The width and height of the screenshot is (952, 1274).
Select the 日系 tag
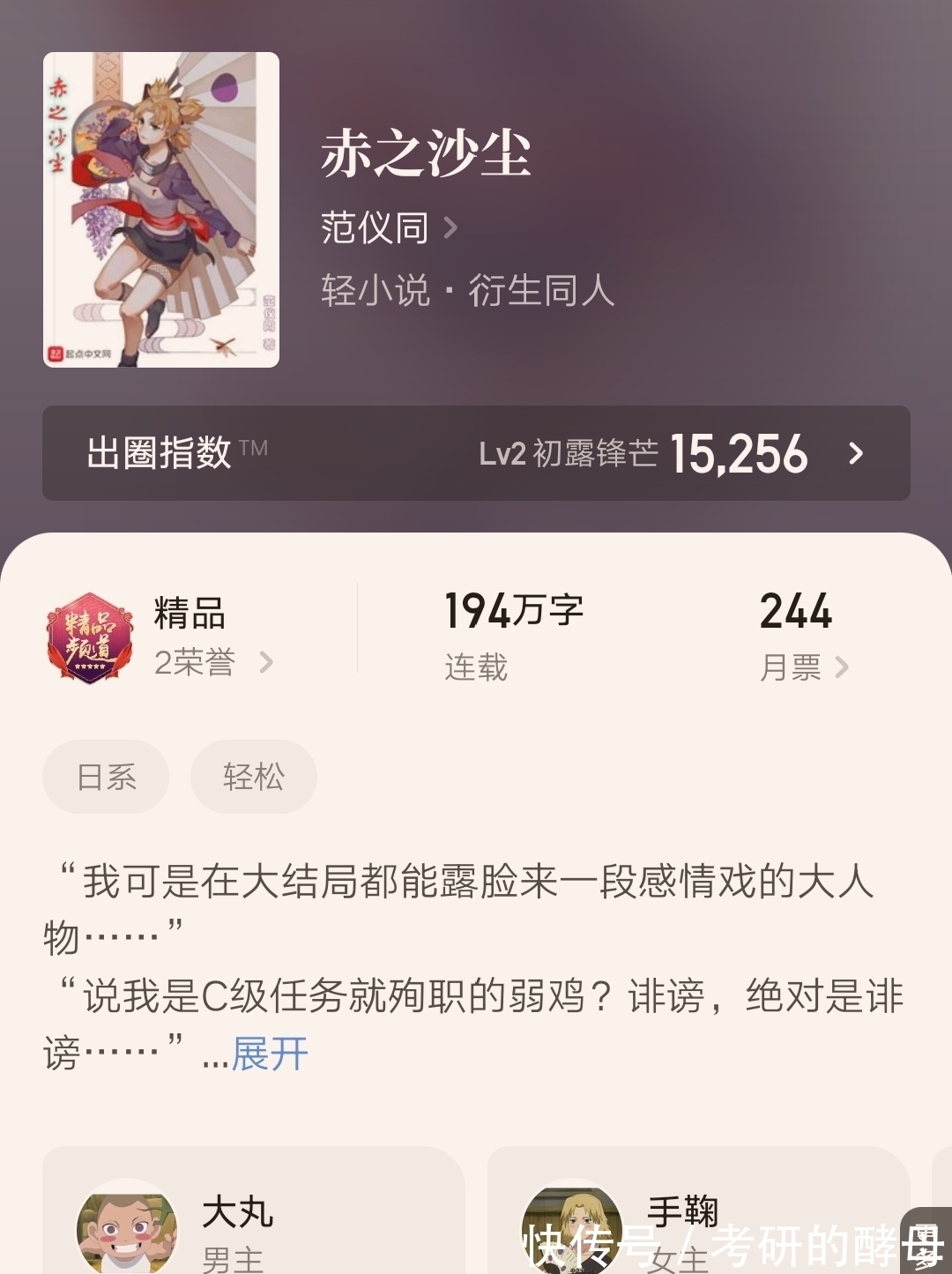[105, 776]
